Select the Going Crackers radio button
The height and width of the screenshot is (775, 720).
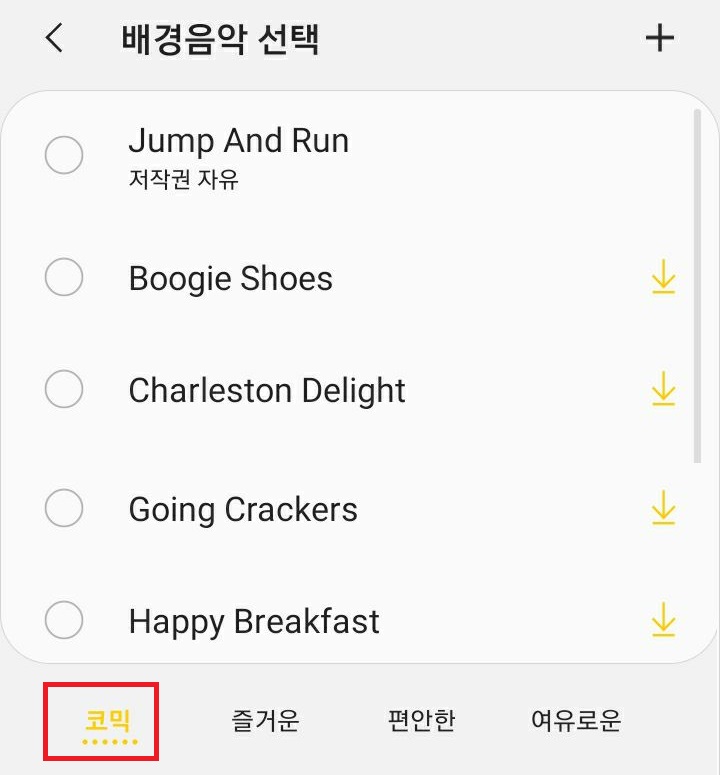64,510
